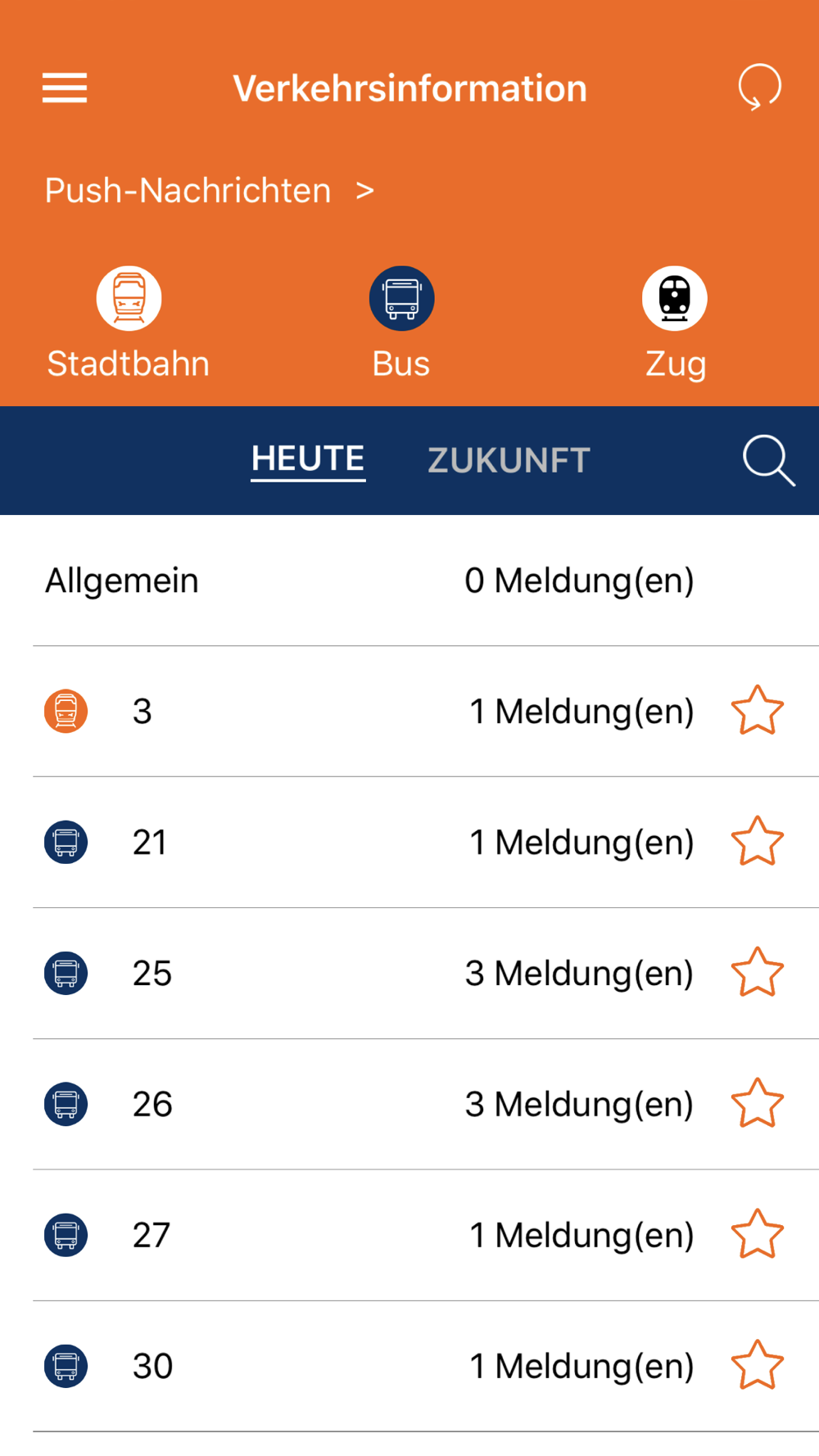
Task: Open Push-Nachrichten settings
Action: (210, 191)
